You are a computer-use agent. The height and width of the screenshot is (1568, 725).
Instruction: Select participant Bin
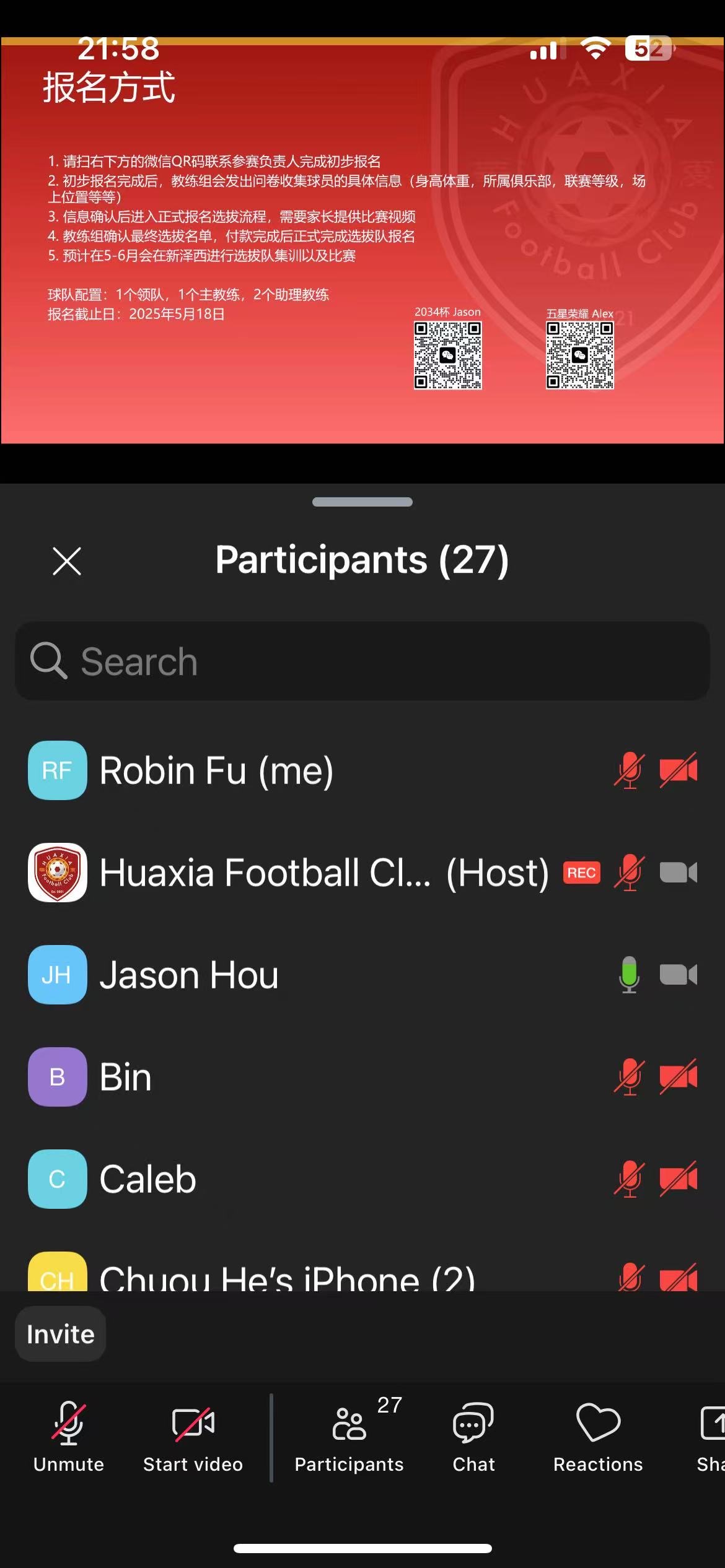[x=362, y=1077]
